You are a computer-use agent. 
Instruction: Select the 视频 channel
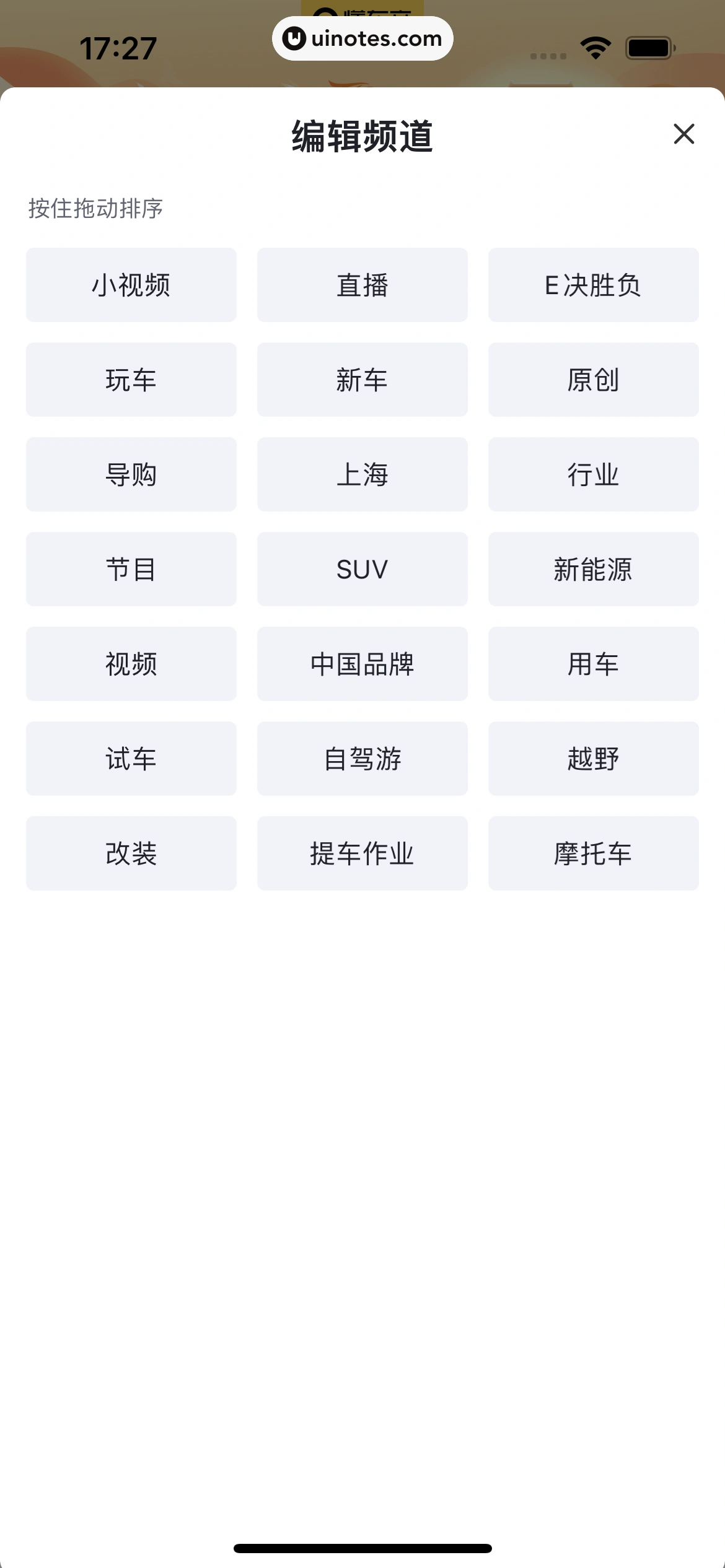coord(131,664)
